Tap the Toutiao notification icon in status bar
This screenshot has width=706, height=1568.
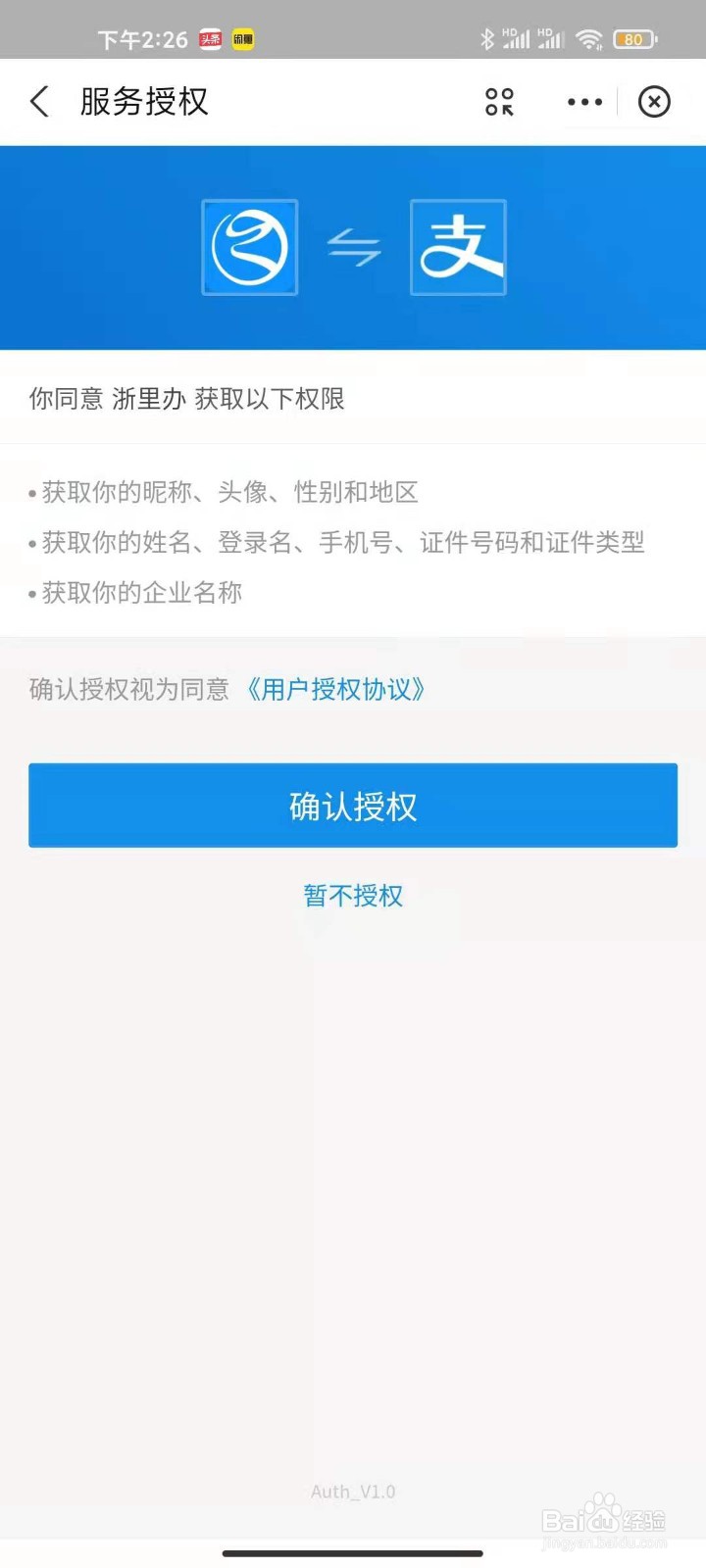(x=209, y=39)
